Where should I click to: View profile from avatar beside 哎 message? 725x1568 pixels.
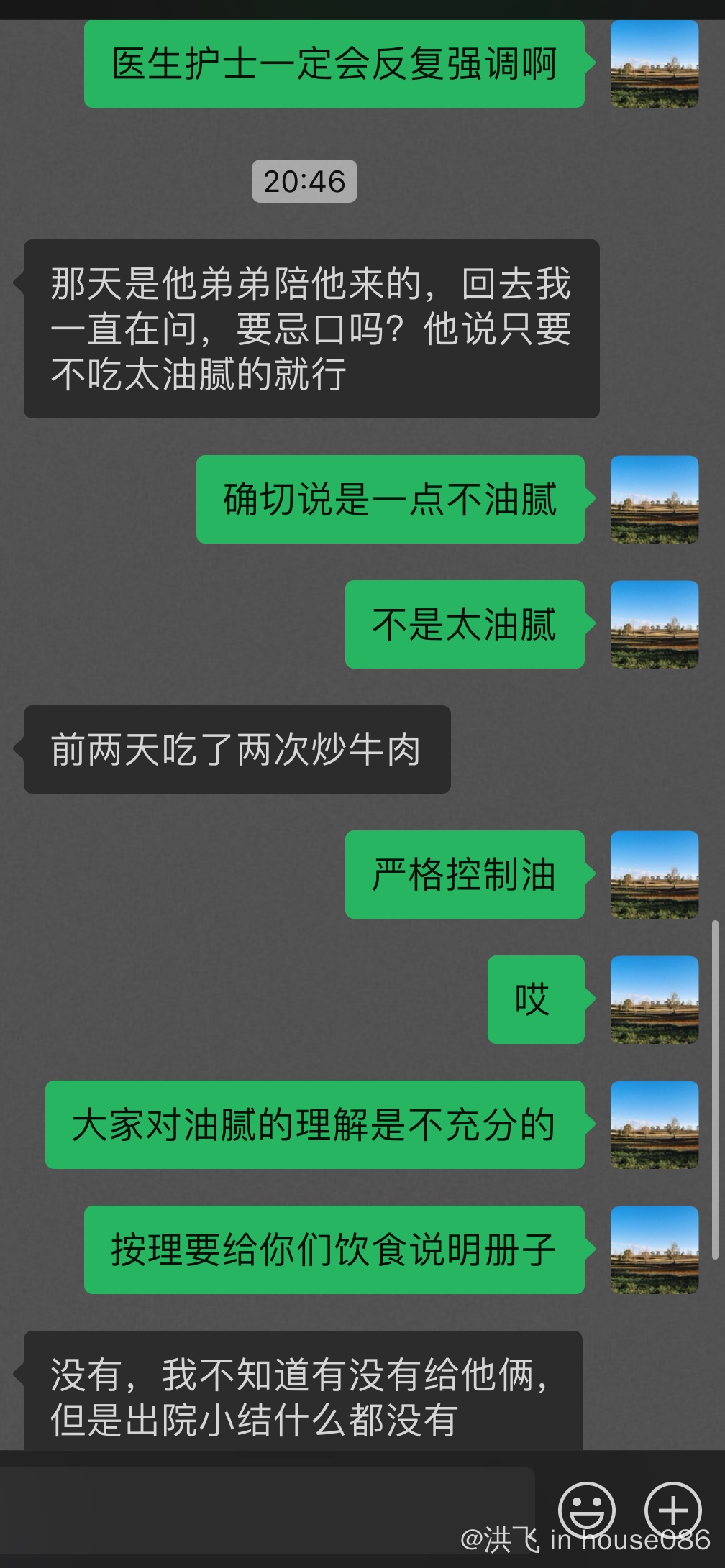coord(654,999)
